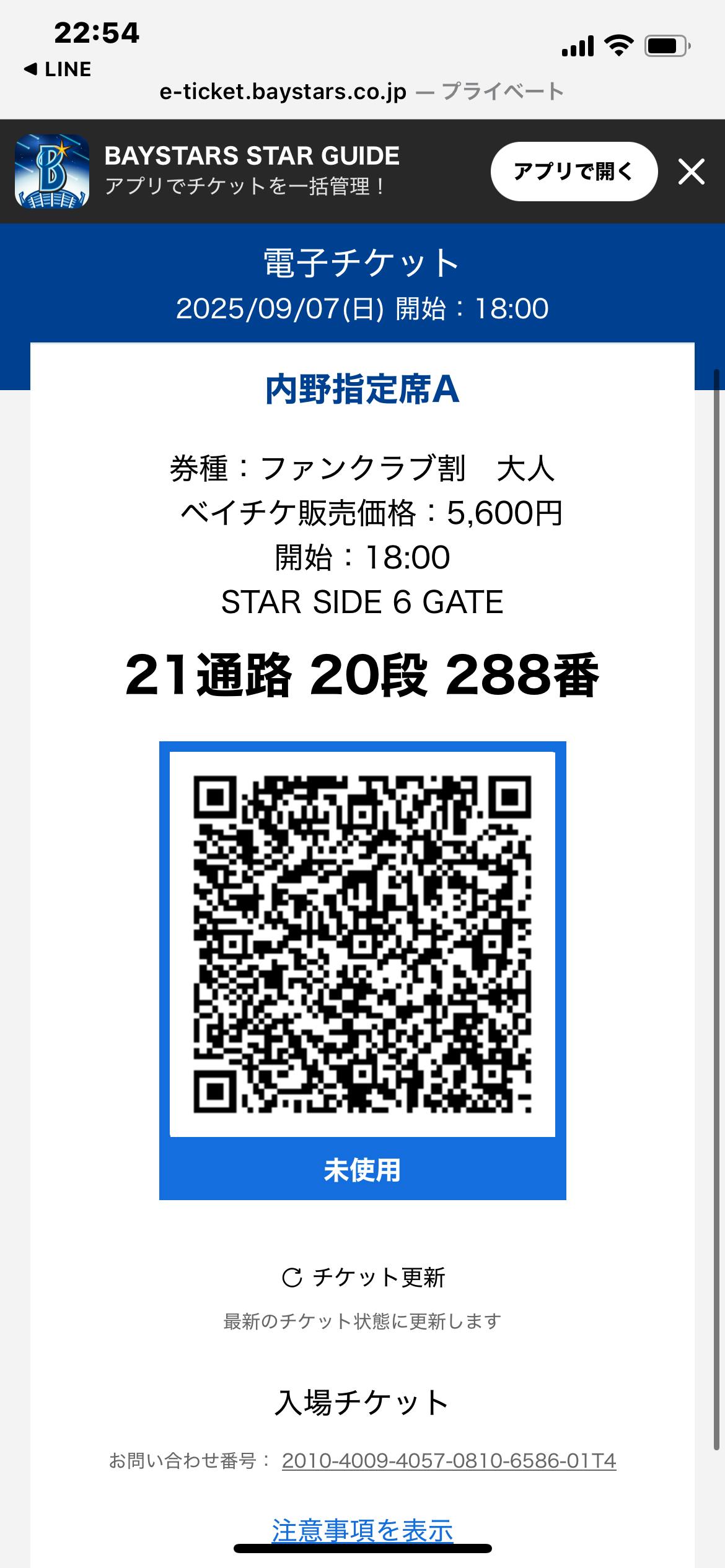Open the BAYSTARS STAR GUIDE app icon
725x1568 pixels.
52,172
